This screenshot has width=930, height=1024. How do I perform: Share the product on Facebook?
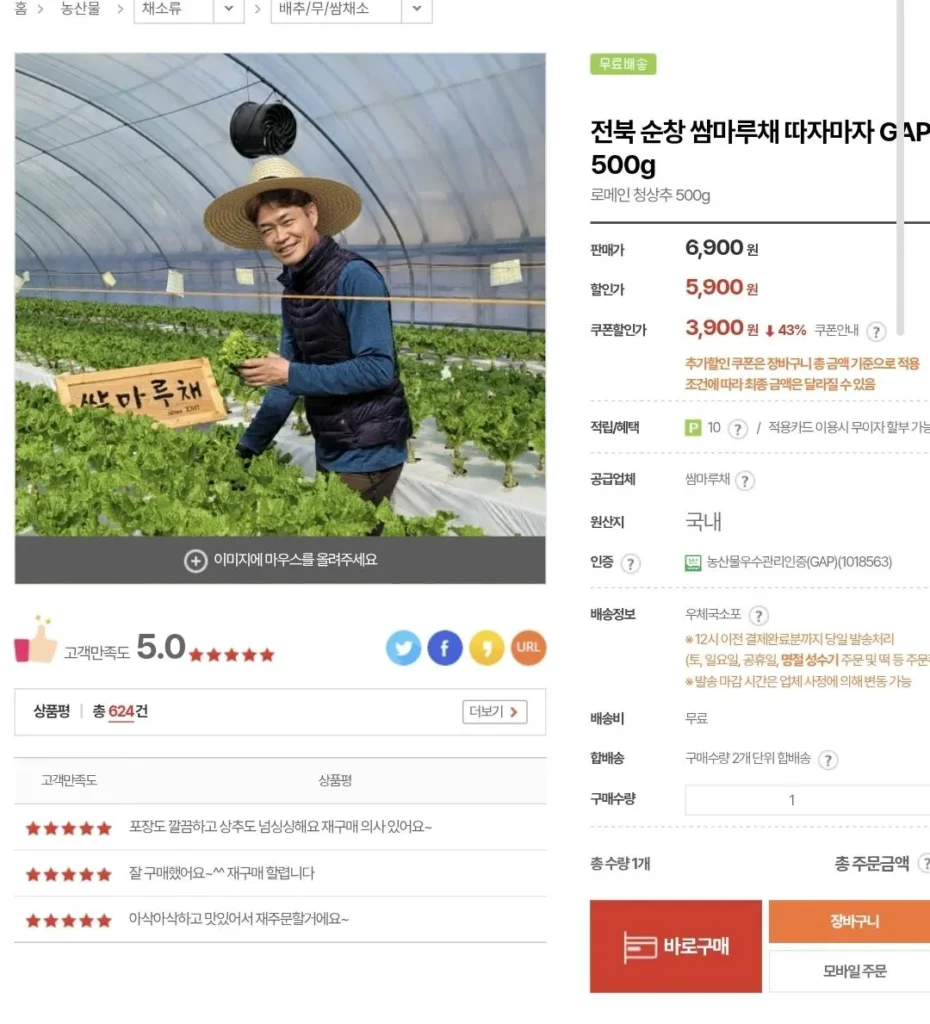(445, 647)
